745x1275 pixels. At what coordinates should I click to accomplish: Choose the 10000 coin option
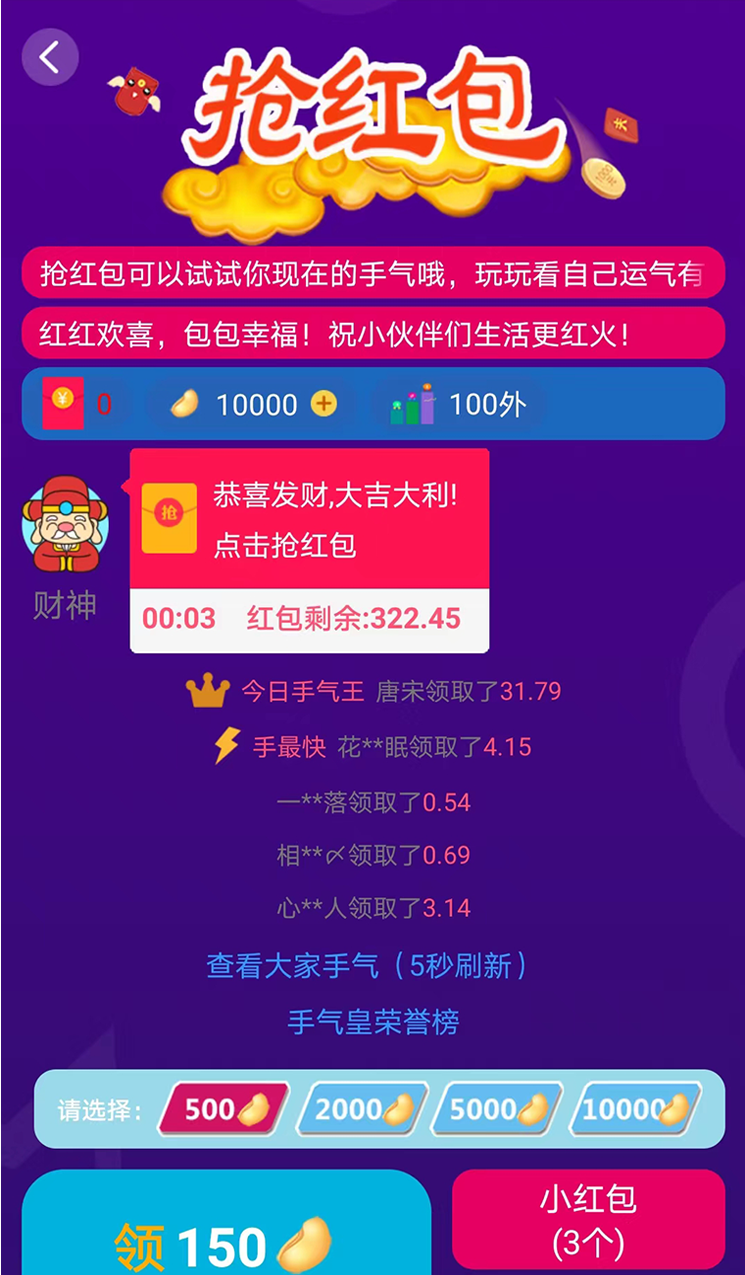636,1109
